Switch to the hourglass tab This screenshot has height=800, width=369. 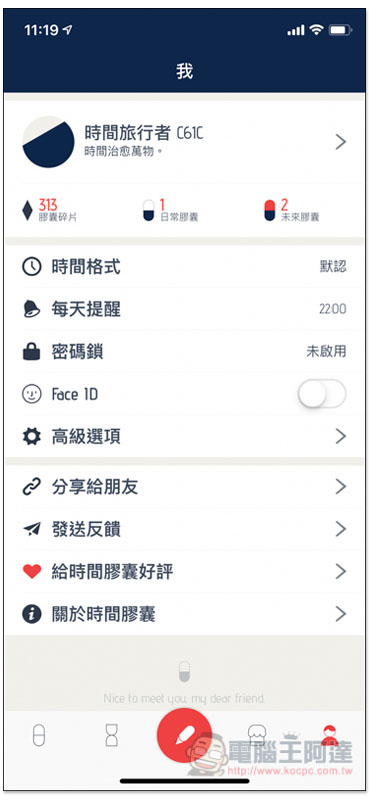click(x=112, y=736)
